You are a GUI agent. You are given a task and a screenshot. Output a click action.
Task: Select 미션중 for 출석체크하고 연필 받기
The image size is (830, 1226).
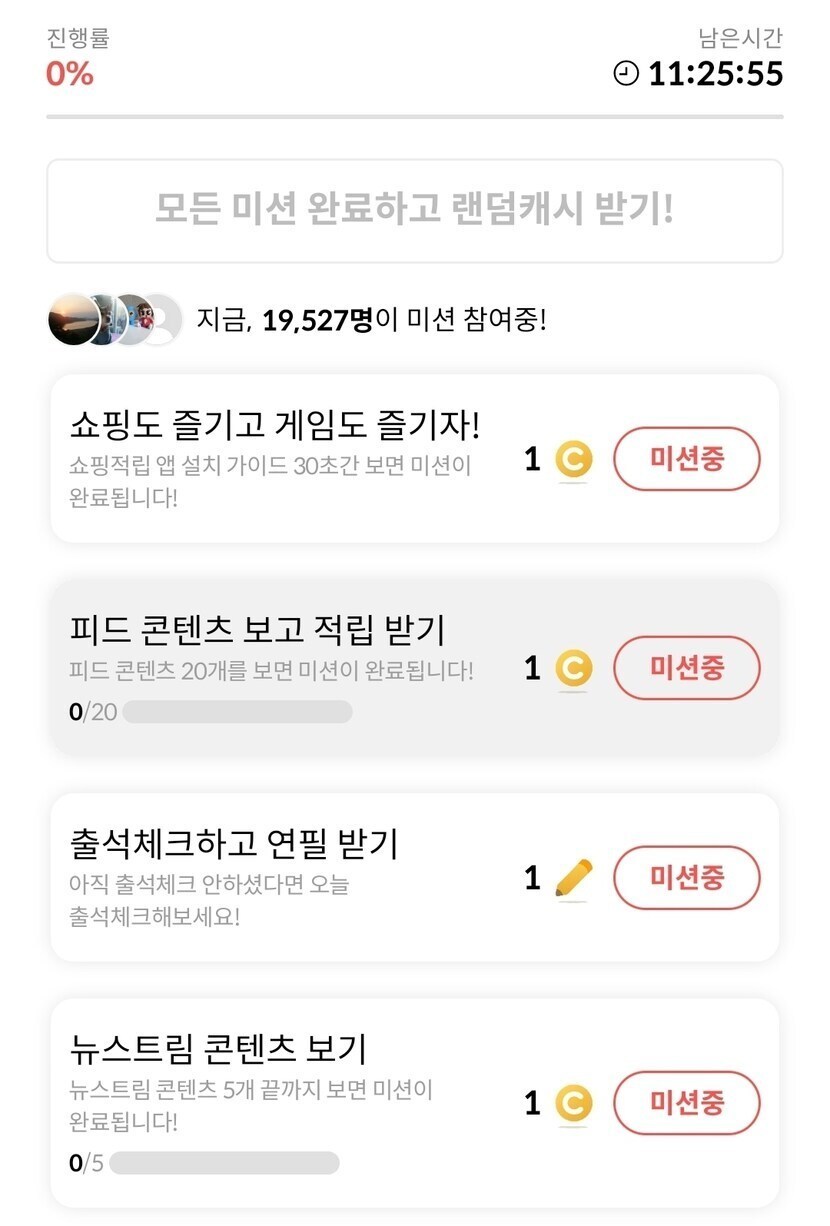coord(686,878)
